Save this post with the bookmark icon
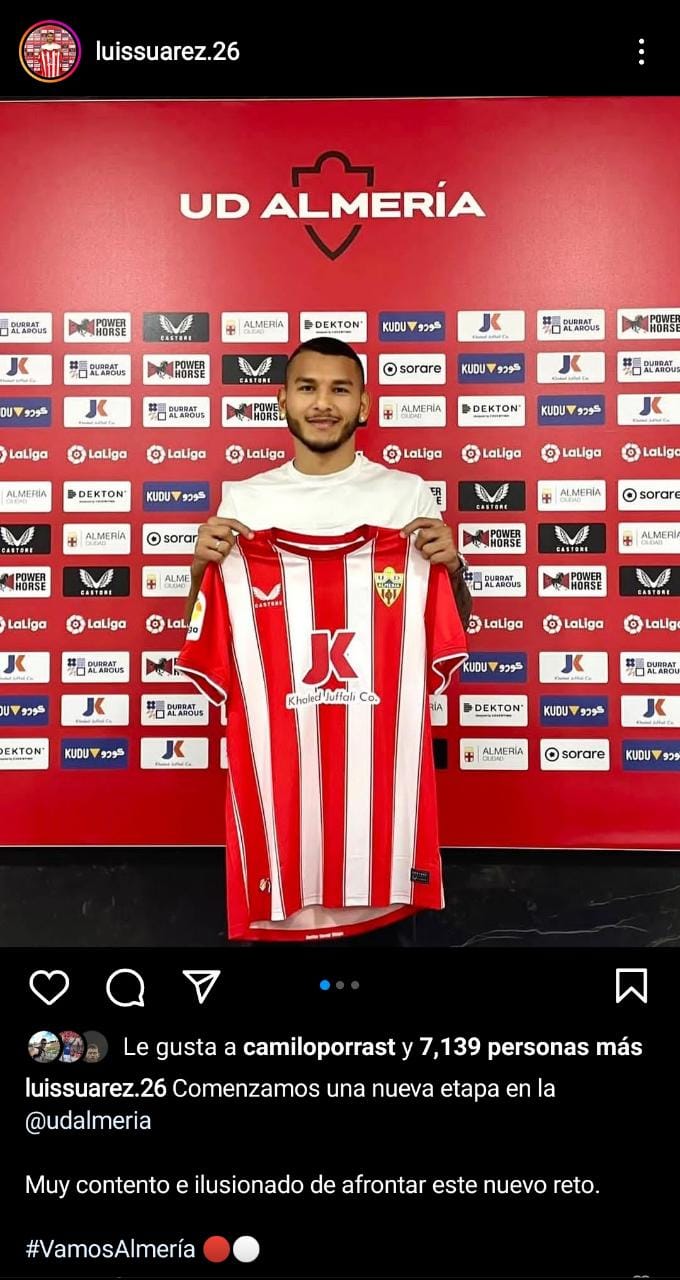The width and height of the screenshot is (680, 1280). point(631,986)
